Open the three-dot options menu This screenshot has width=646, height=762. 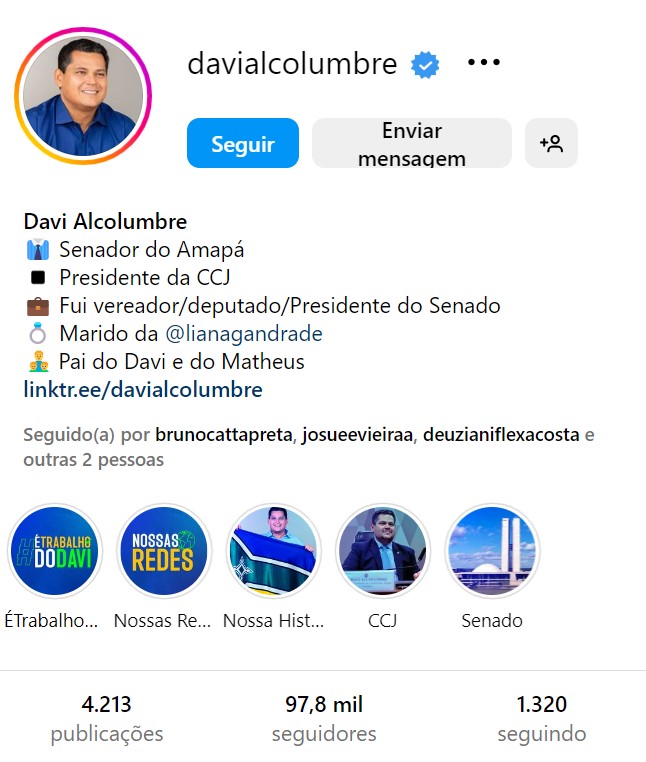pyautogui.click(x=483, y=63)
